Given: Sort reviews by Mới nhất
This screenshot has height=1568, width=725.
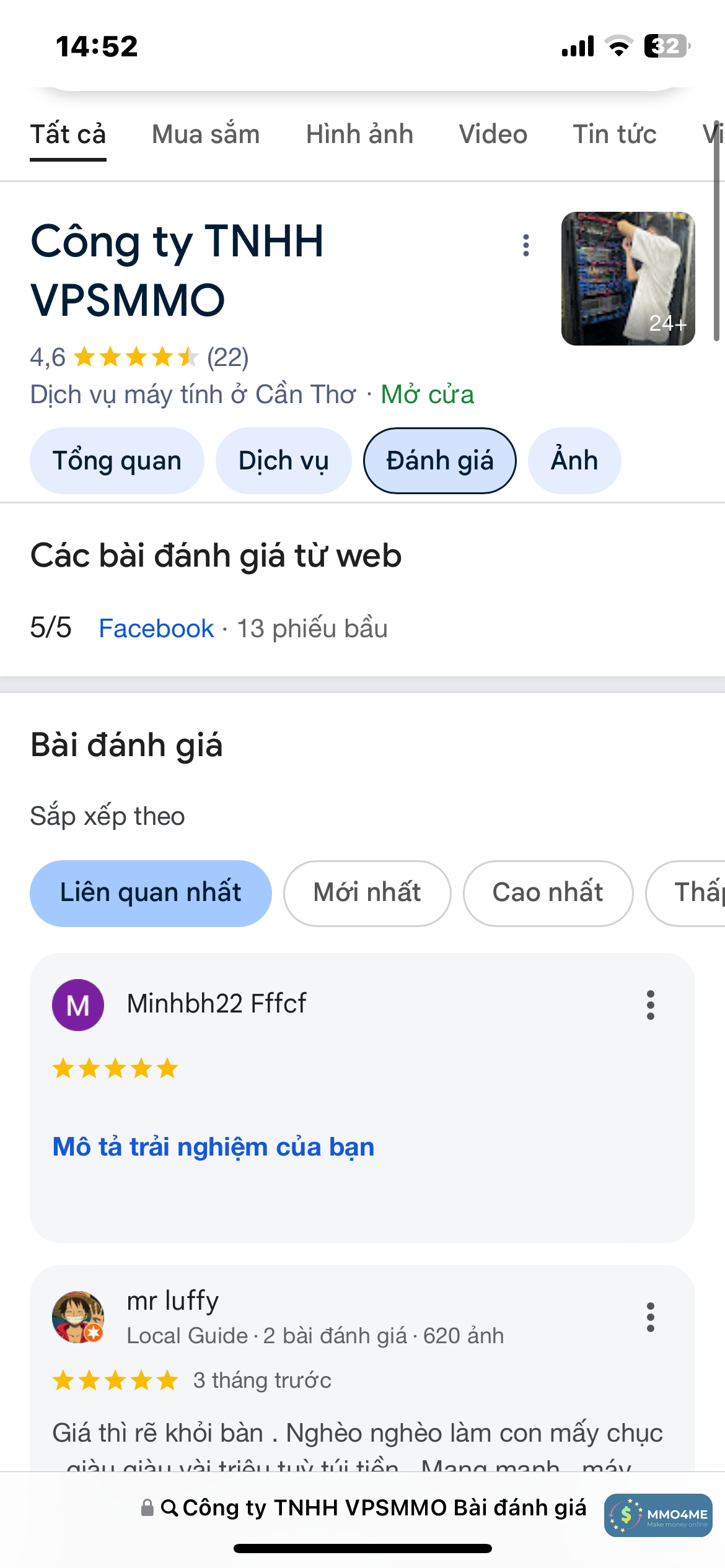Looking at the screenshot, I should [x=367, y=893].
